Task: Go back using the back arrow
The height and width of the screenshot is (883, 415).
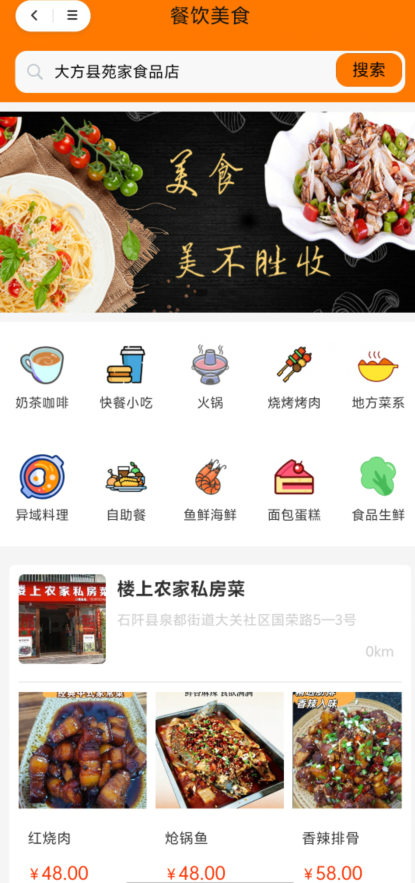Action: (34, 16)
